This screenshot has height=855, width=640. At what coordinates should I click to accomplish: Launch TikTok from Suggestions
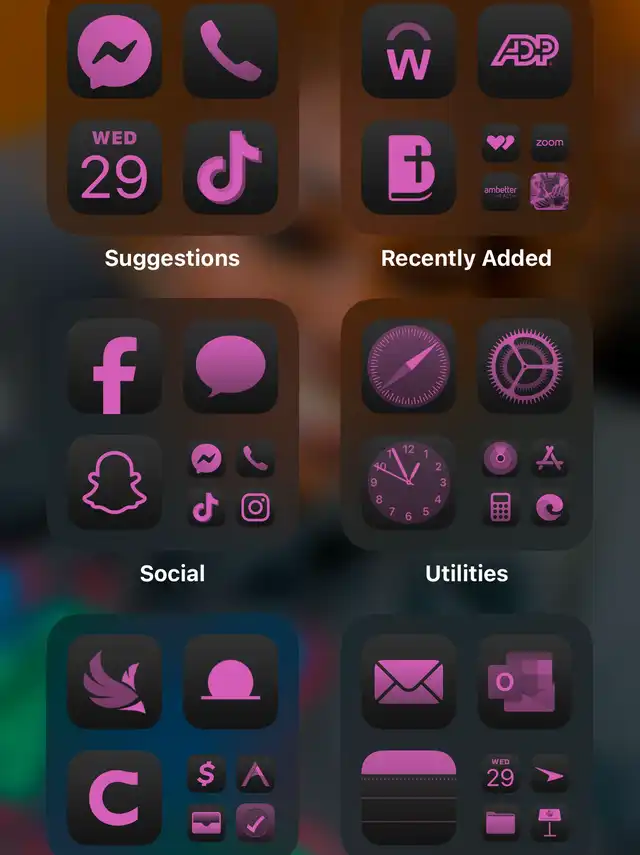pyautogui.click(x=230, y=168)
